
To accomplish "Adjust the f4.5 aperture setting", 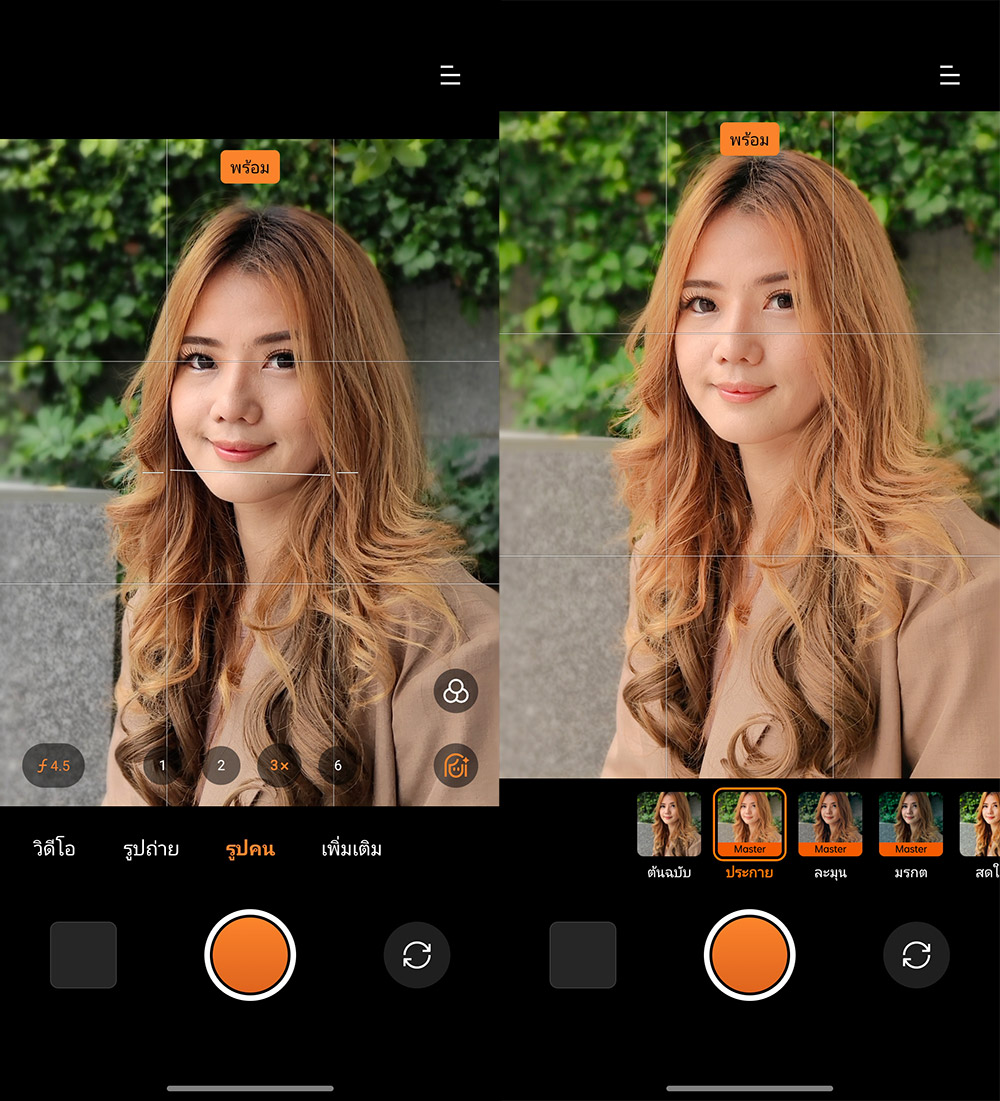I will coord(54,766).
